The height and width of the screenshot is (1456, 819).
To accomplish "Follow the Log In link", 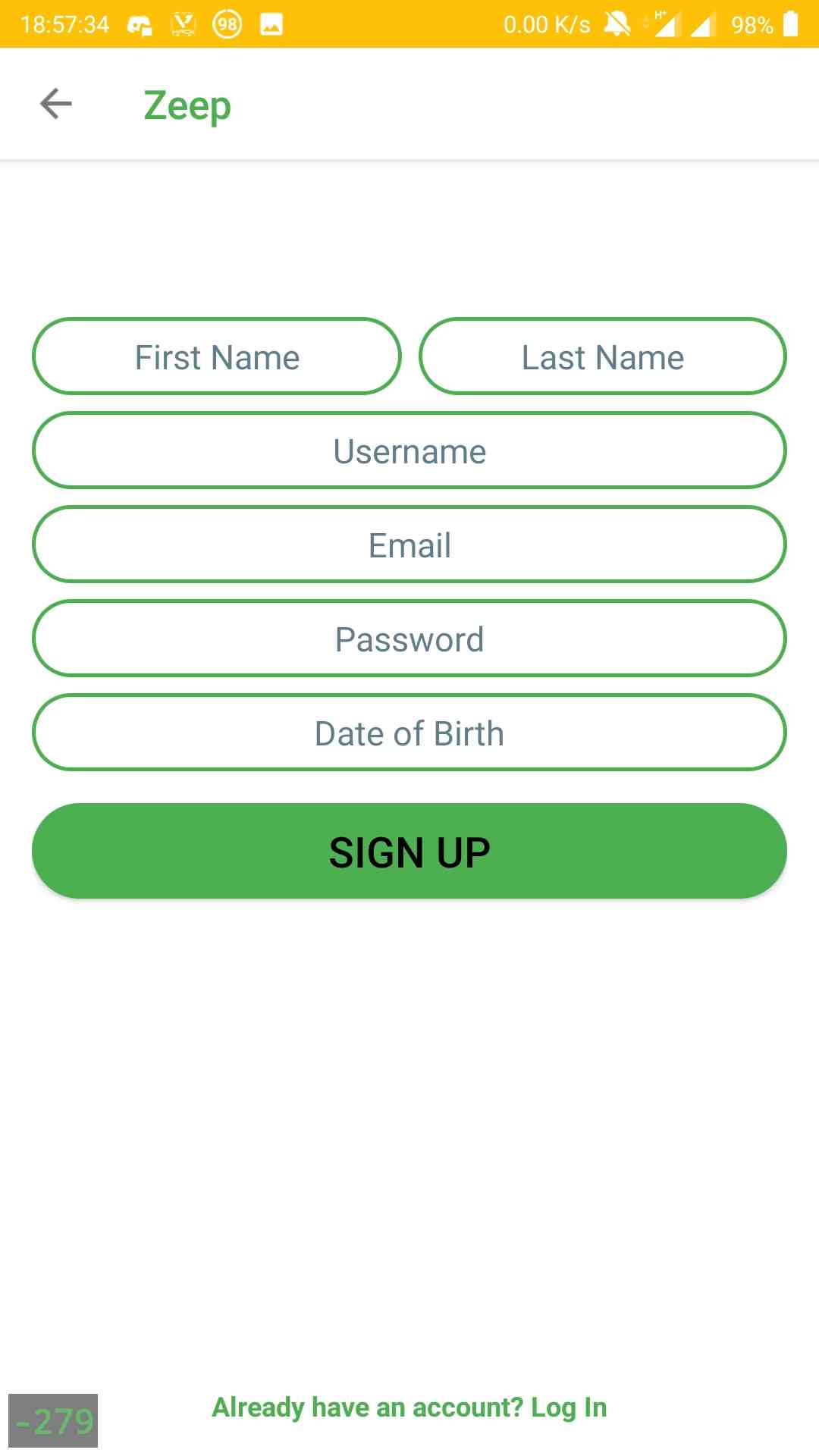I will coord(567,1407).
